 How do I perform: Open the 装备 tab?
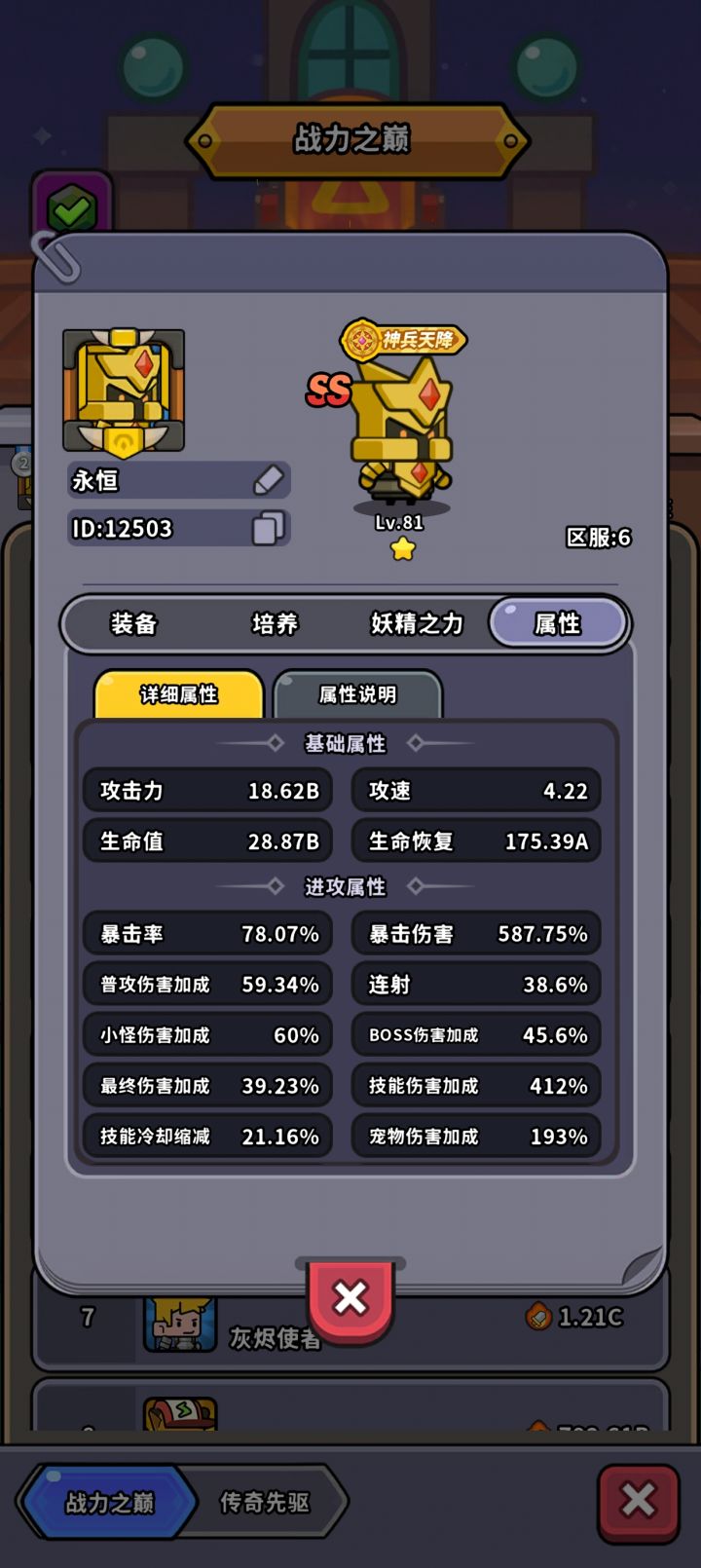[139, 623]
